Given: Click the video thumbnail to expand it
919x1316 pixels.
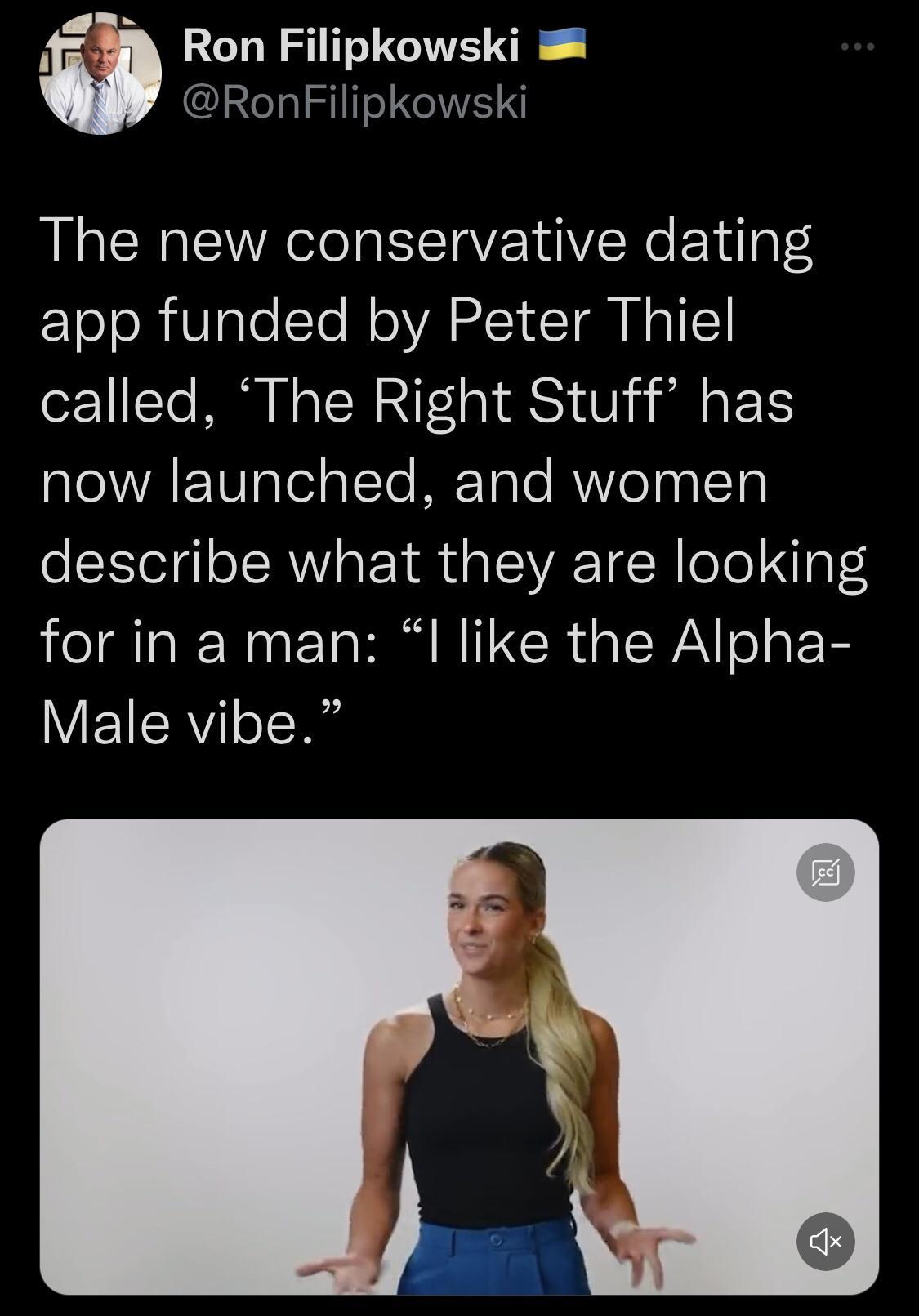Looking at the screenshot, I should click(459, 1062).
